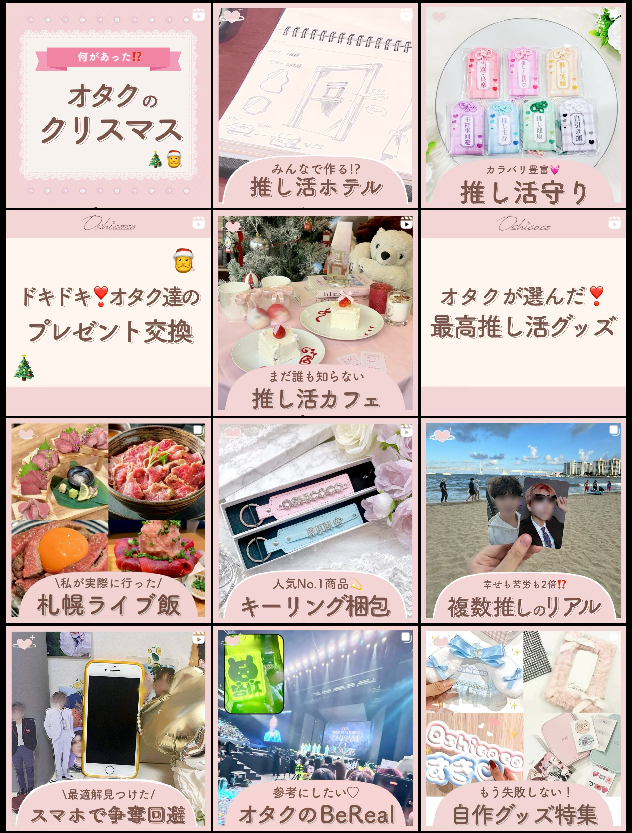Open the スマホで争奪回避 post
This screenshot has height=833, width=632.
tap(108, 728)
